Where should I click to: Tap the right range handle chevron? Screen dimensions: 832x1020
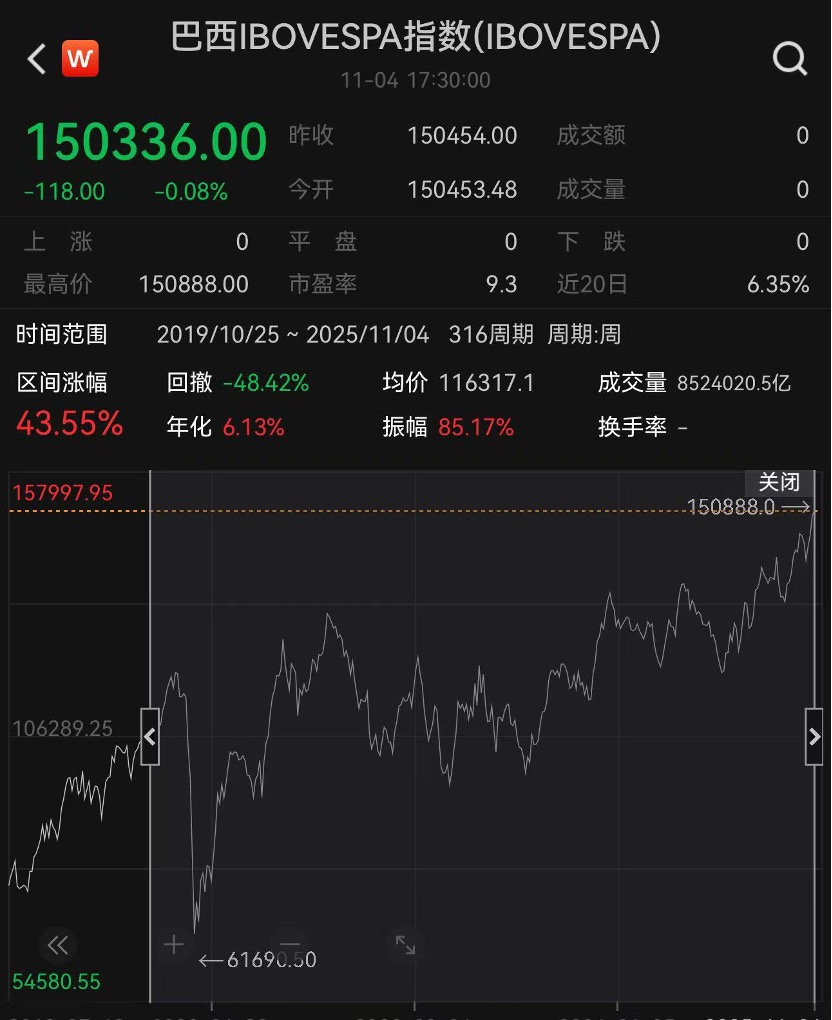pyautogui.click(x=814, y=737)
